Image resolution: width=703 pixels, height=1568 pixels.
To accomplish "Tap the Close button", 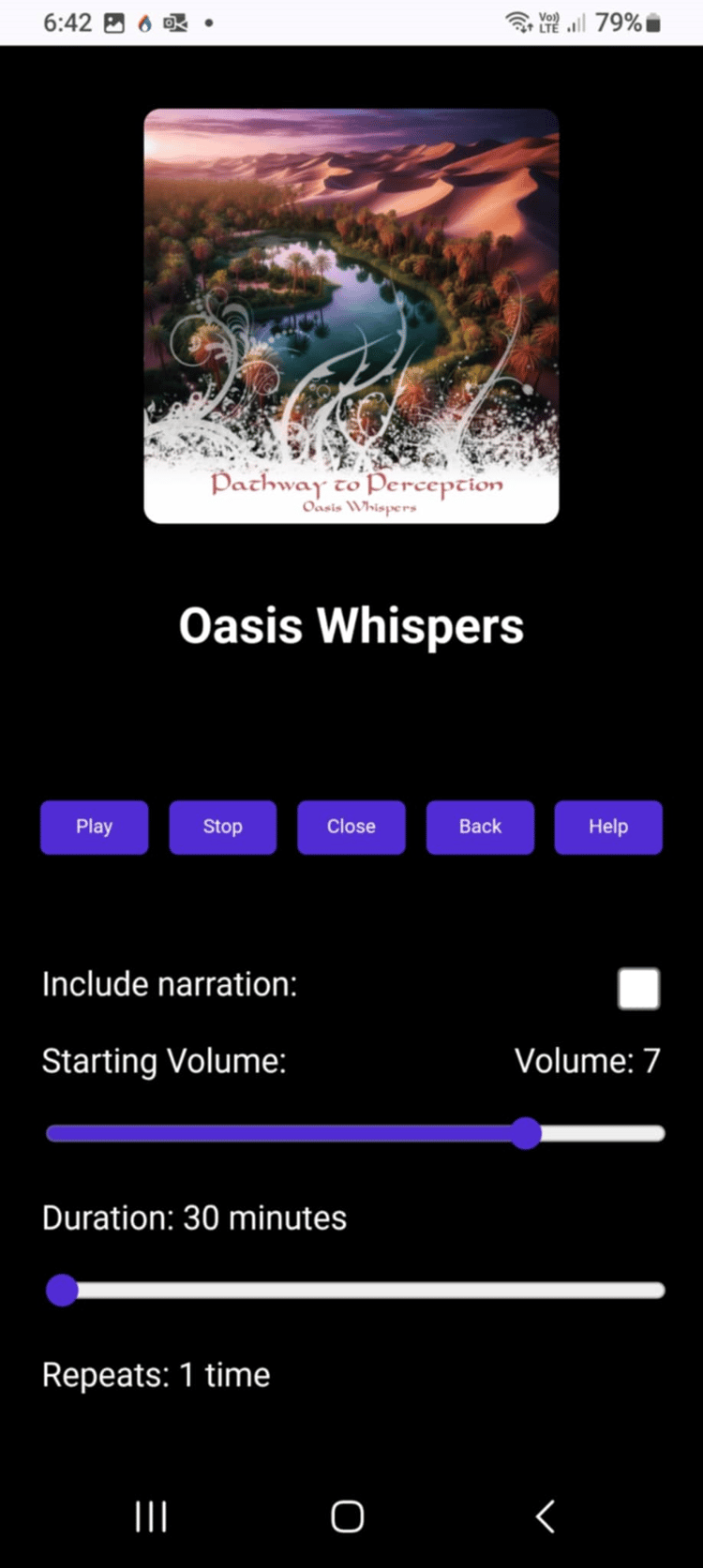I will click(351, 827).
